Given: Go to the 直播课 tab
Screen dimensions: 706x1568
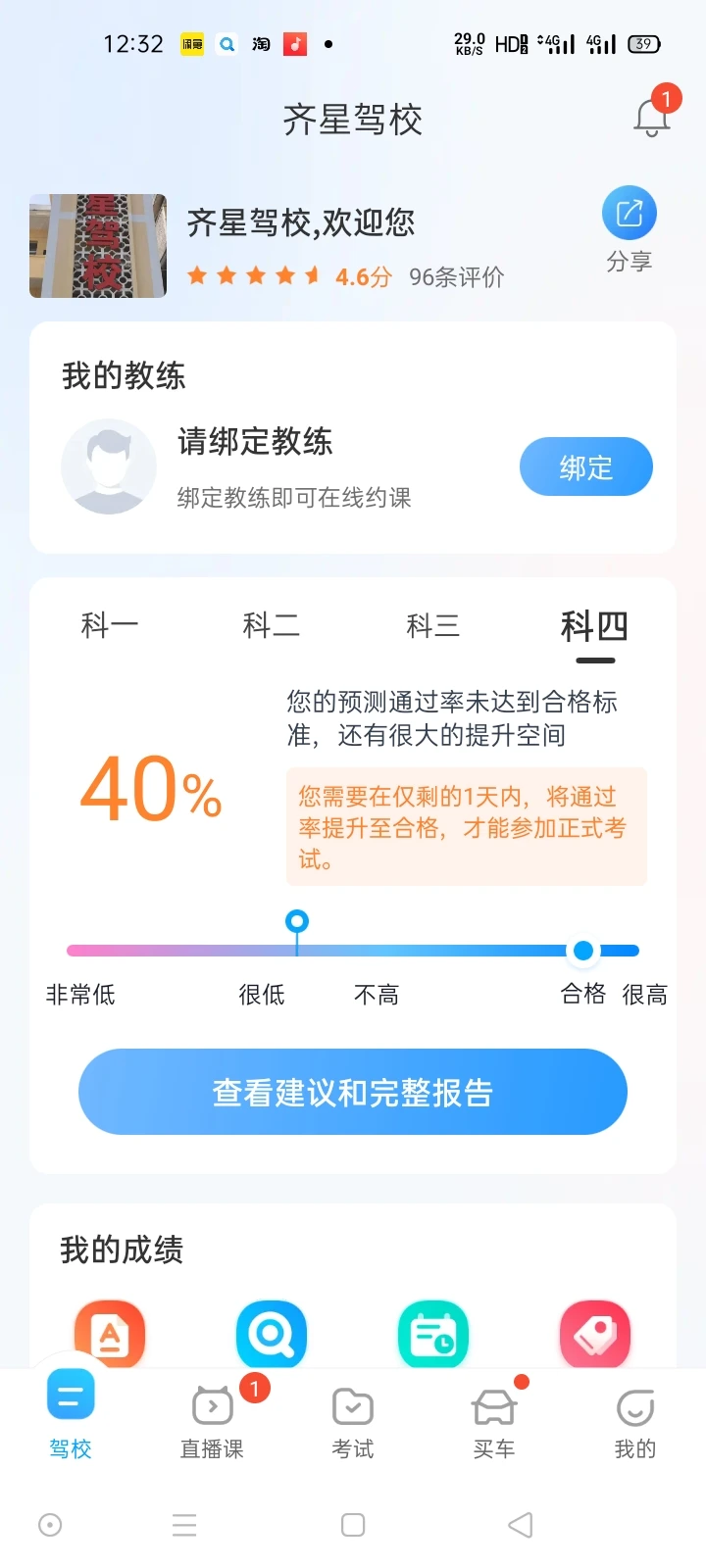Looking at the screenshot, I should click(212, 1422).
